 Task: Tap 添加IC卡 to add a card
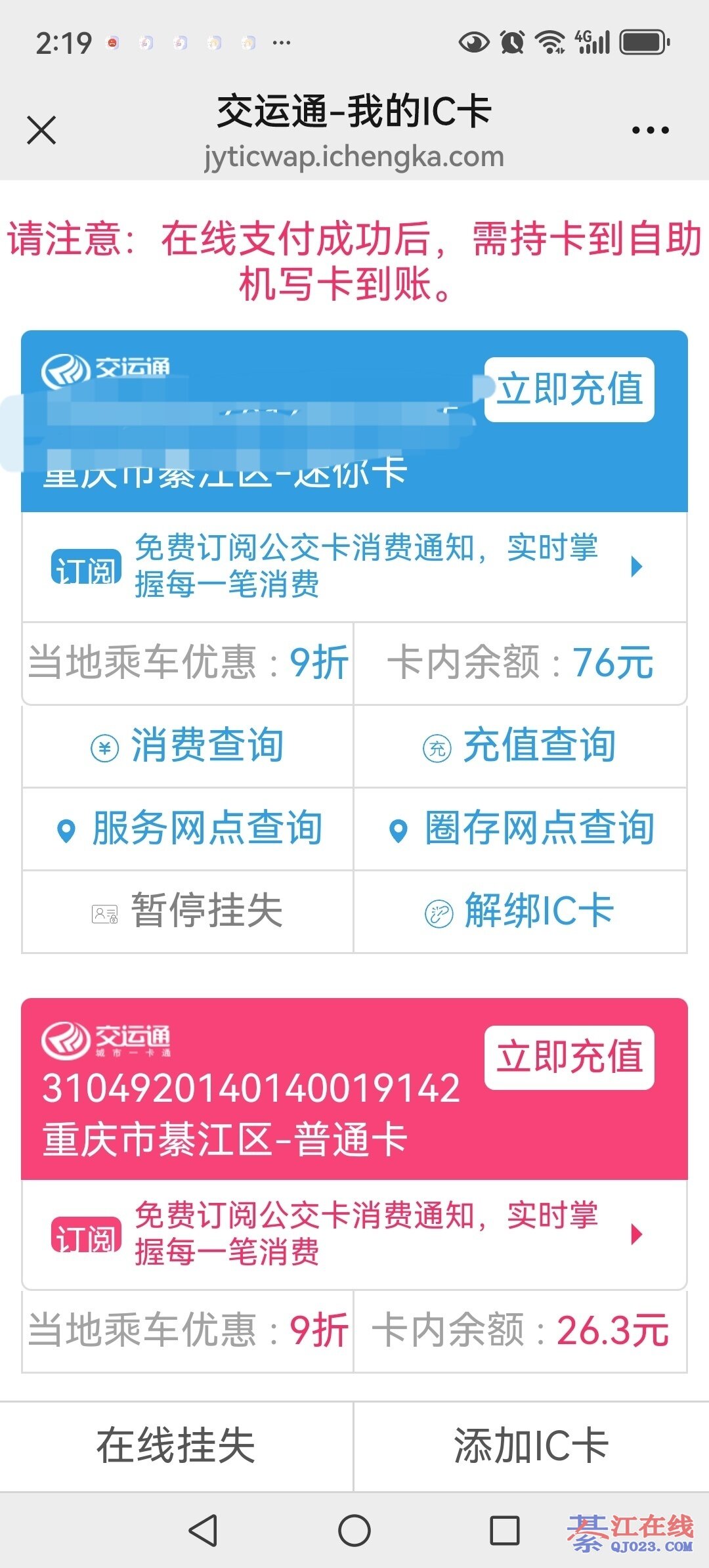531,1446
